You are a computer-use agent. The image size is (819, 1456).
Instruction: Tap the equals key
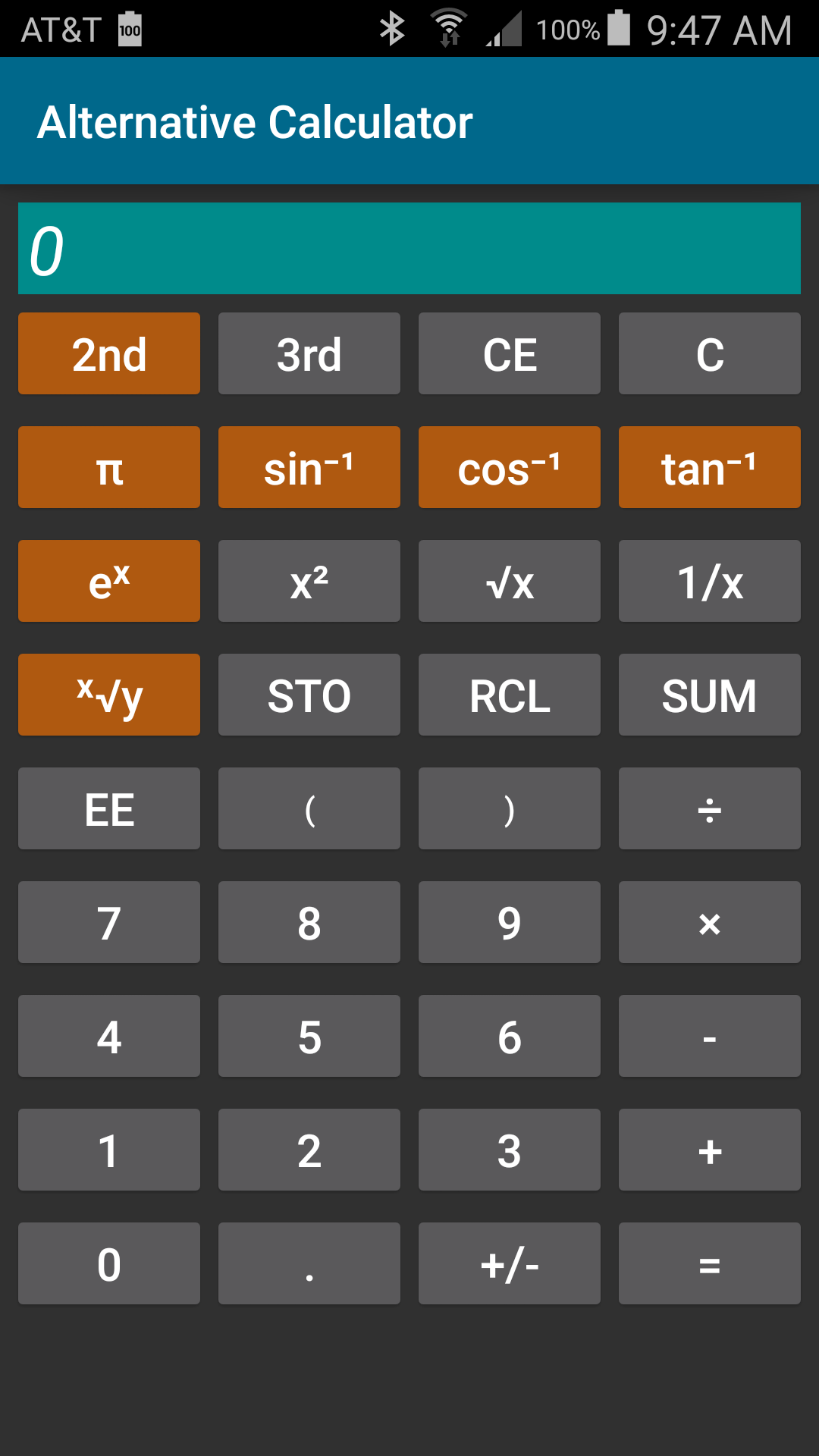coord(710,1263)
